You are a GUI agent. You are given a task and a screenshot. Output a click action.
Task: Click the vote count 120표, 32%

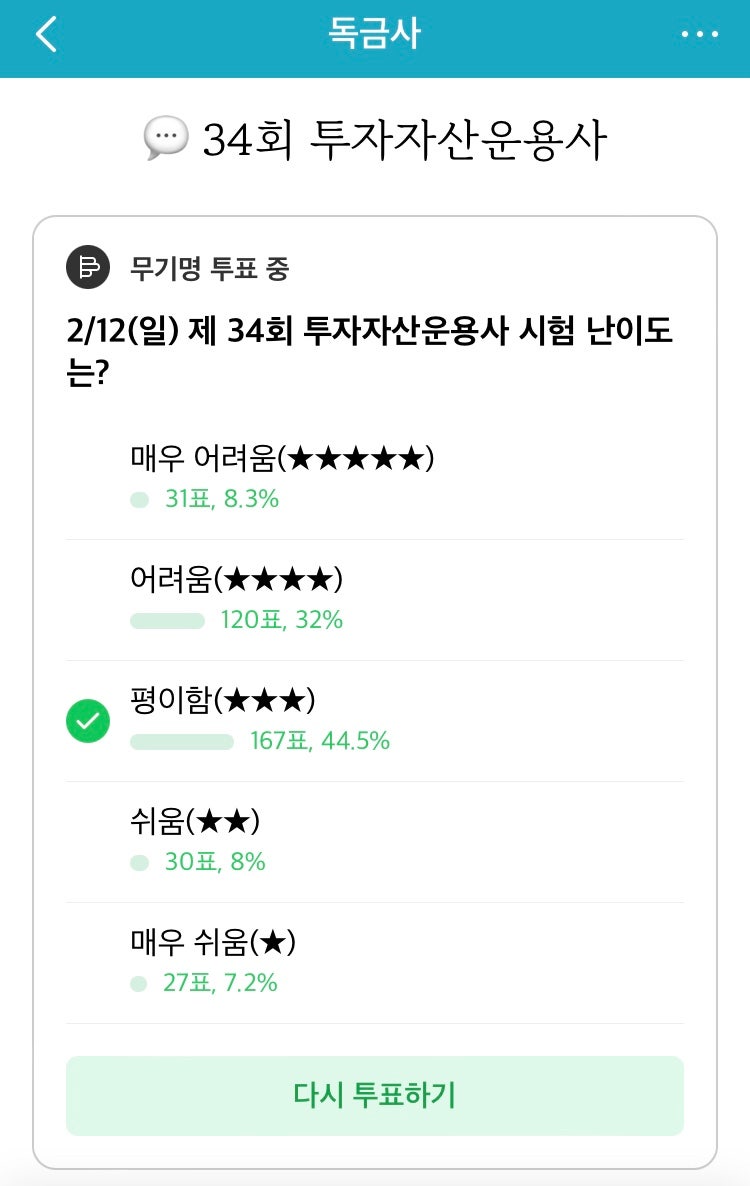[x=278, y=620]
